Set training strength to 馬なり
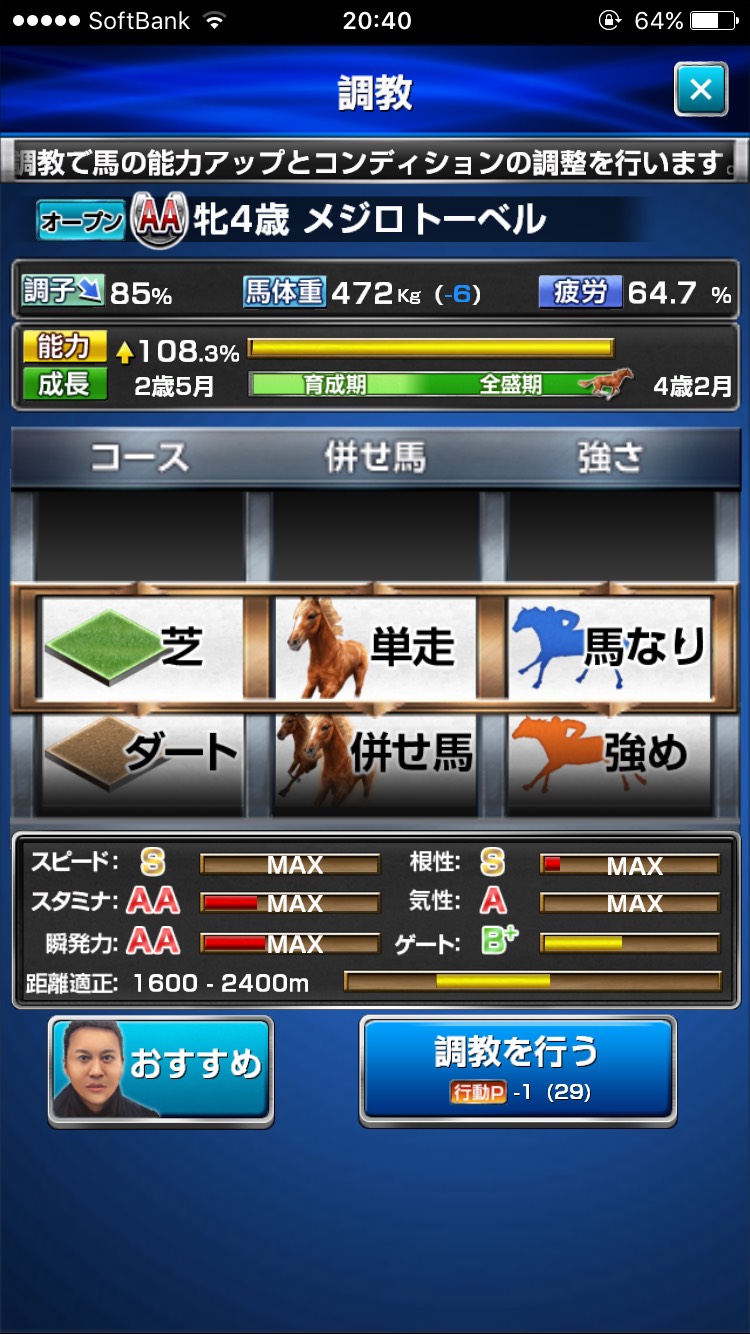750x1334 pixels. pyautogui.click(x=610, y=648)
